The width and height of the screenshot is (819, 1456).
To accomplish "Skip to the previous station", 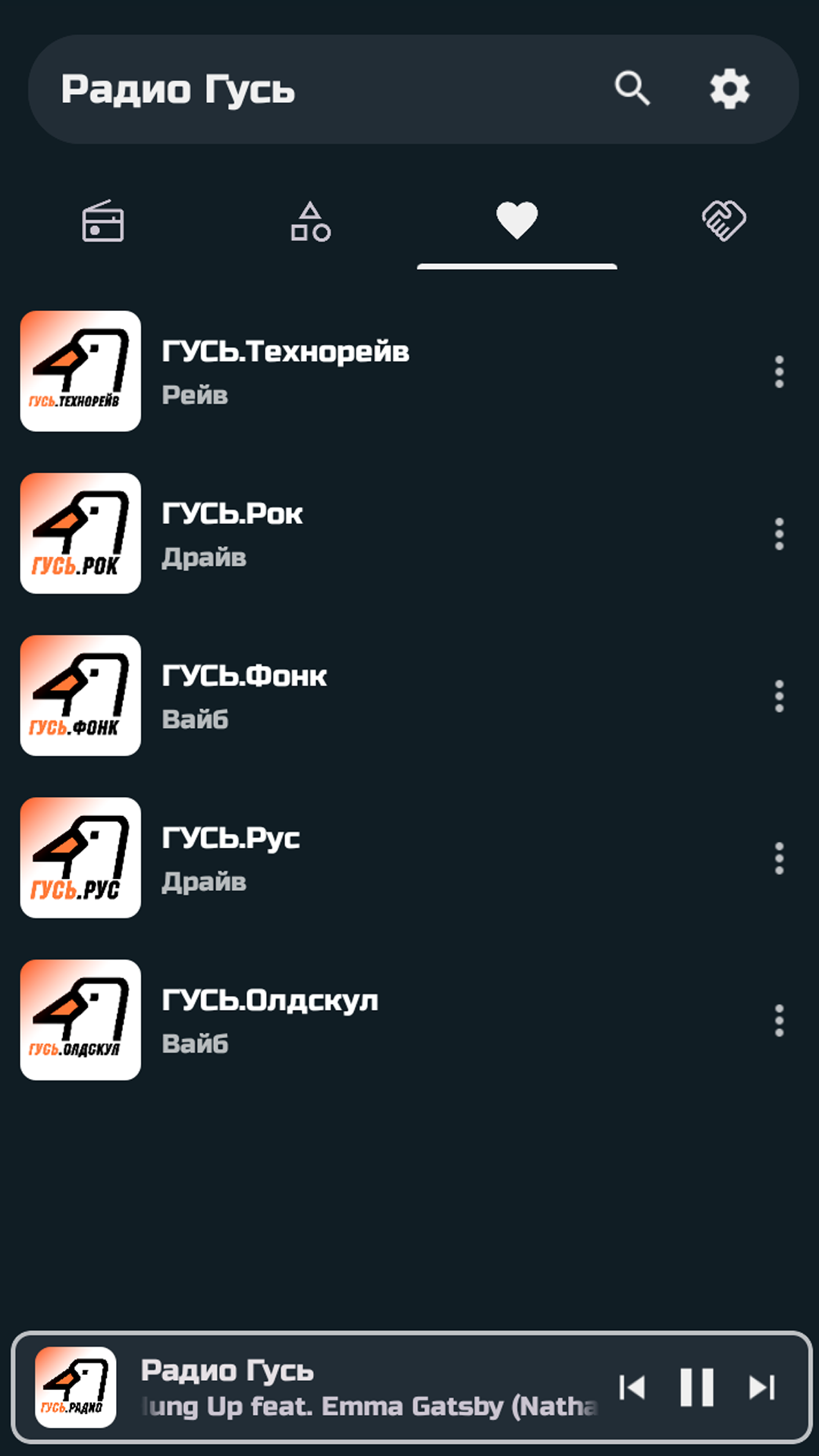I will (x=632, y=1388).
